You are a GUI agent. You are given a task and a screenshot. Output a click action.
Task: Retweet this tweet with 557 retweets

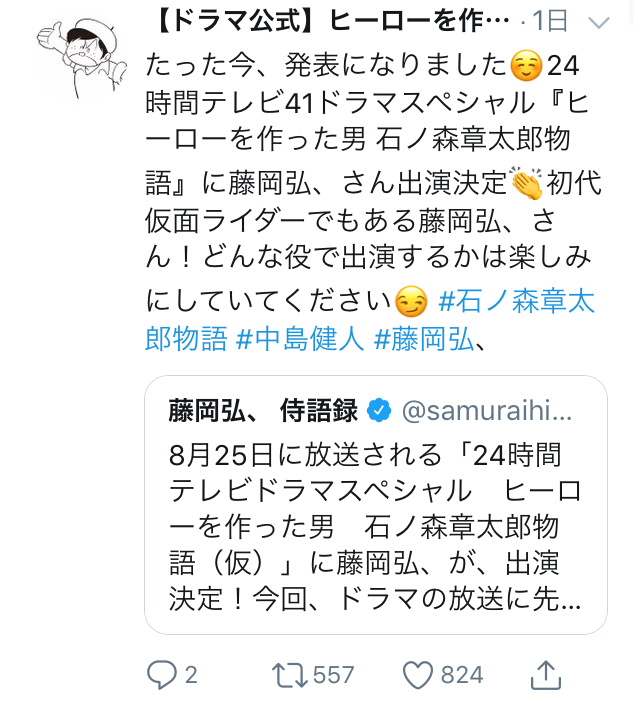click(x=291, y=675)
